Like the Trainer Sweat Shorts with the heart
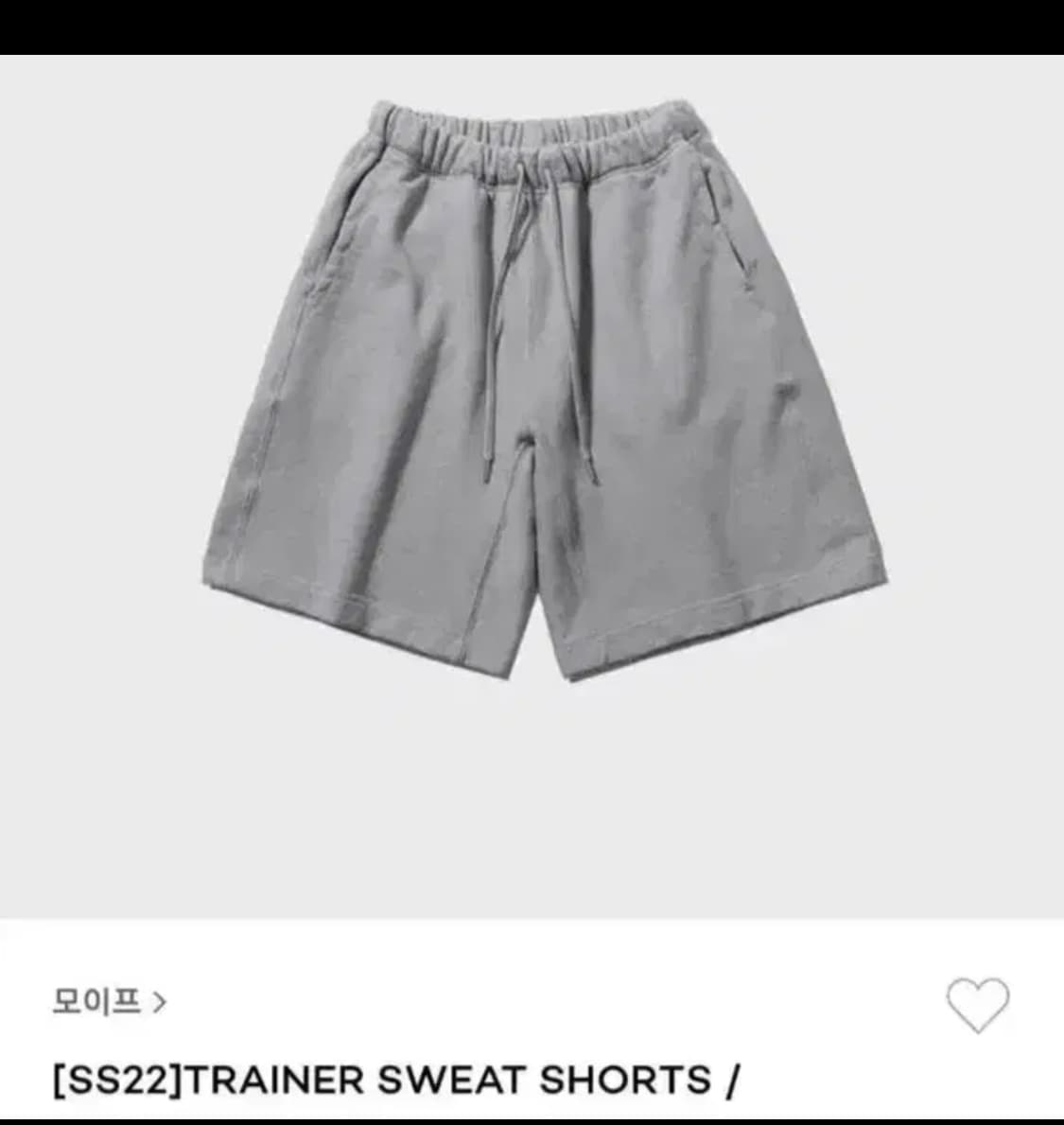The width and height of the screenshot is (1064, 1125). [x=978, y=1005]
